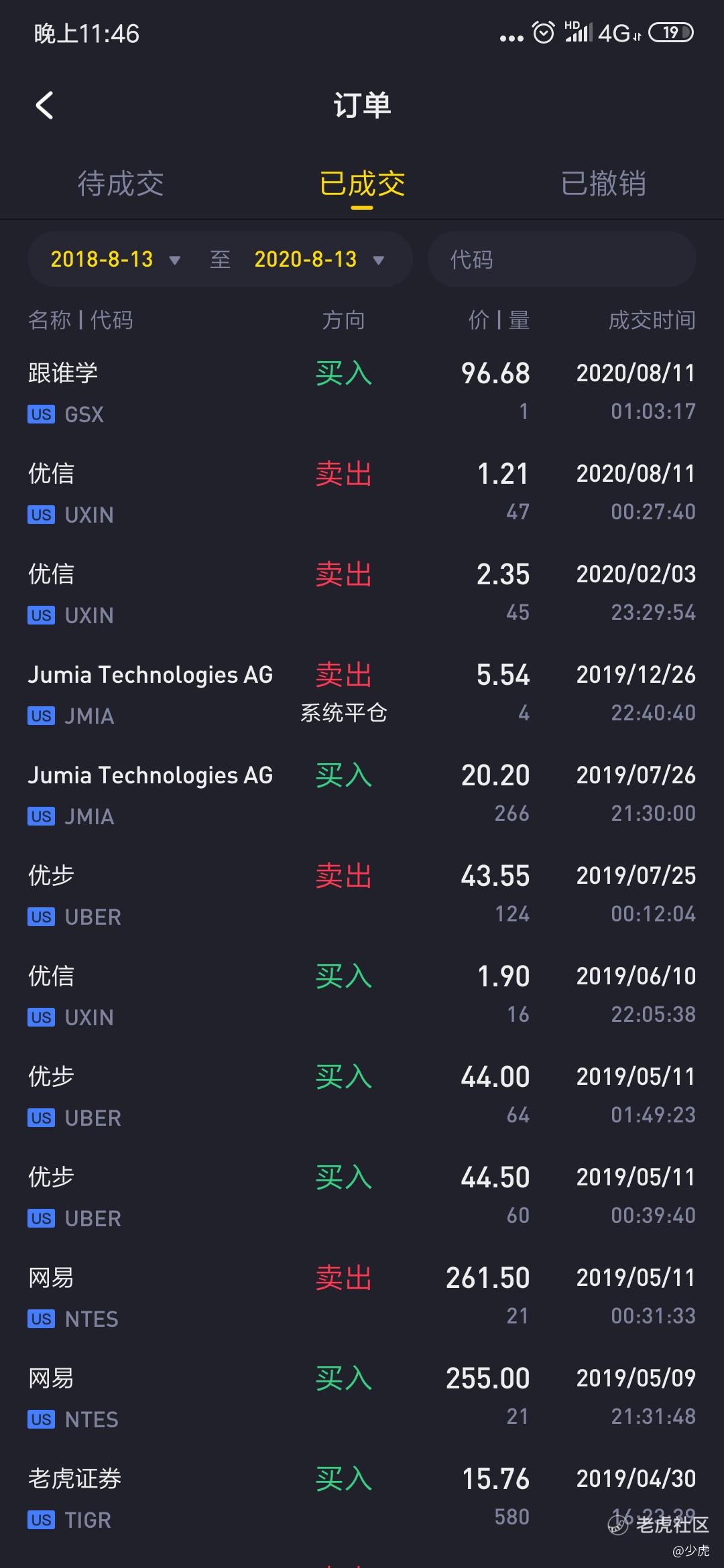Image resolution: width=724 pixels, height=1568 pixels.
Task: Tap the 代码 search field
Action: pos(562,259)
